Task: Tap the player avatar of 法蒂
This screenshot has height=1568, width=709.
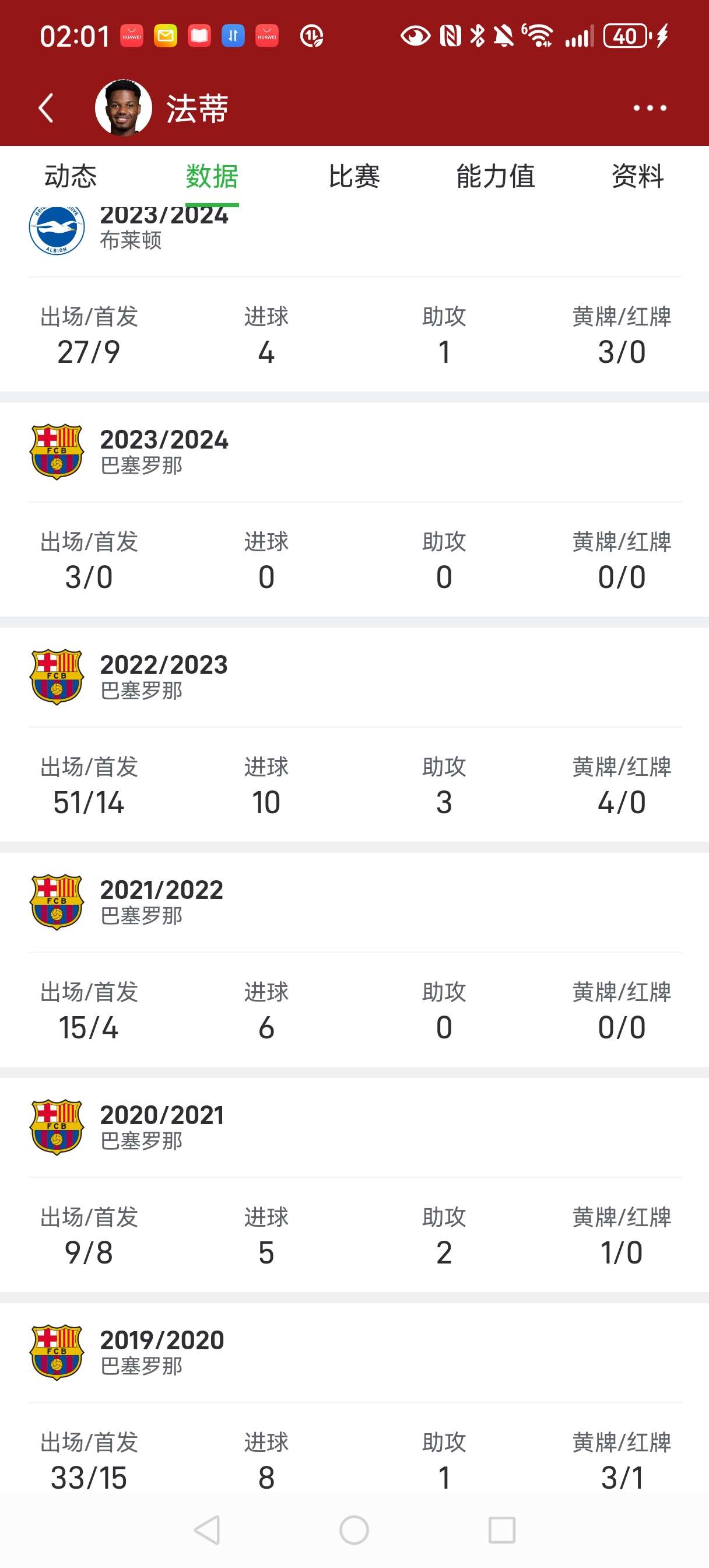Action: pos(124,108)
